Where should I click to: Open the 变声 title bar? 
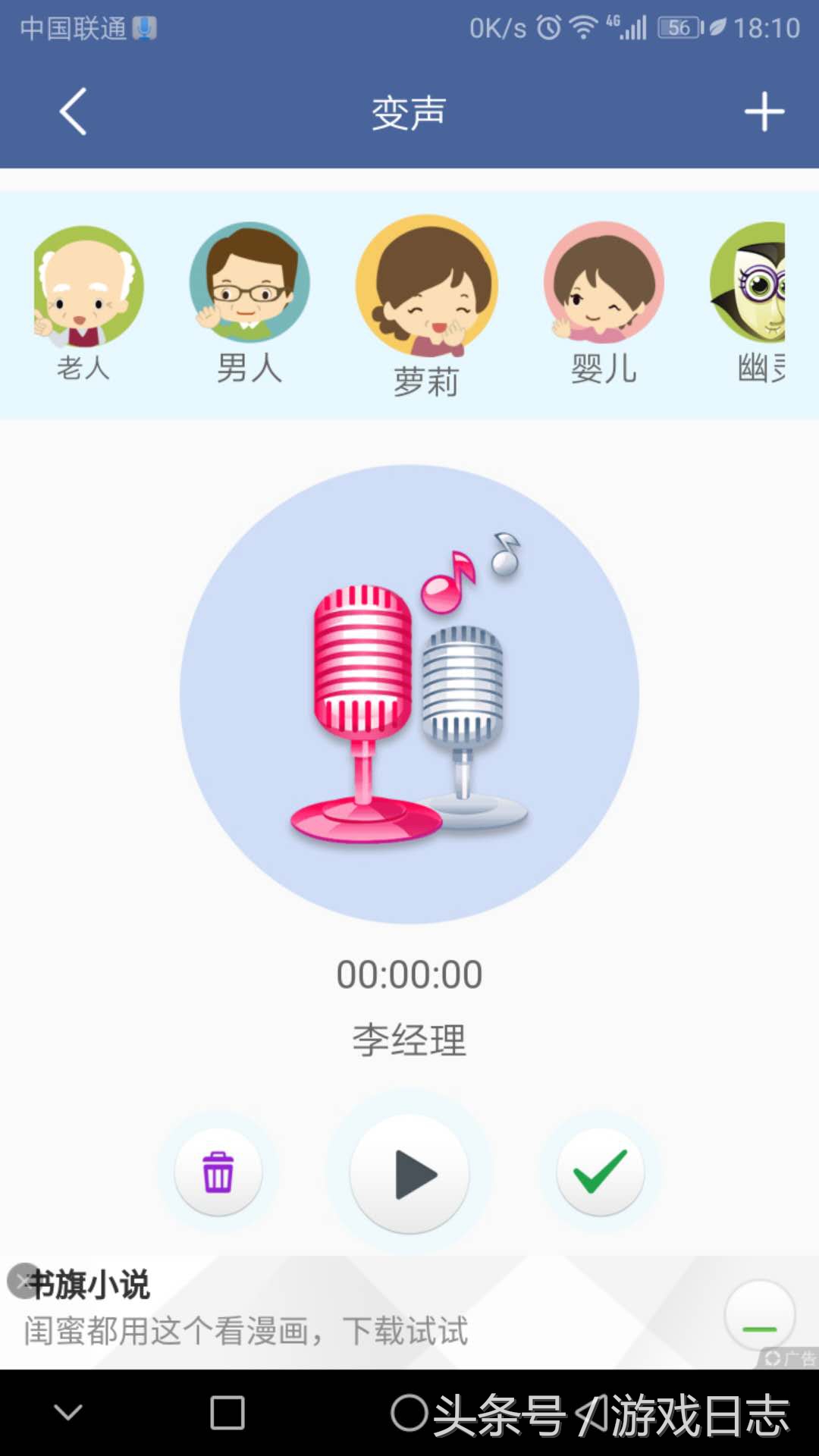[409, 111]
